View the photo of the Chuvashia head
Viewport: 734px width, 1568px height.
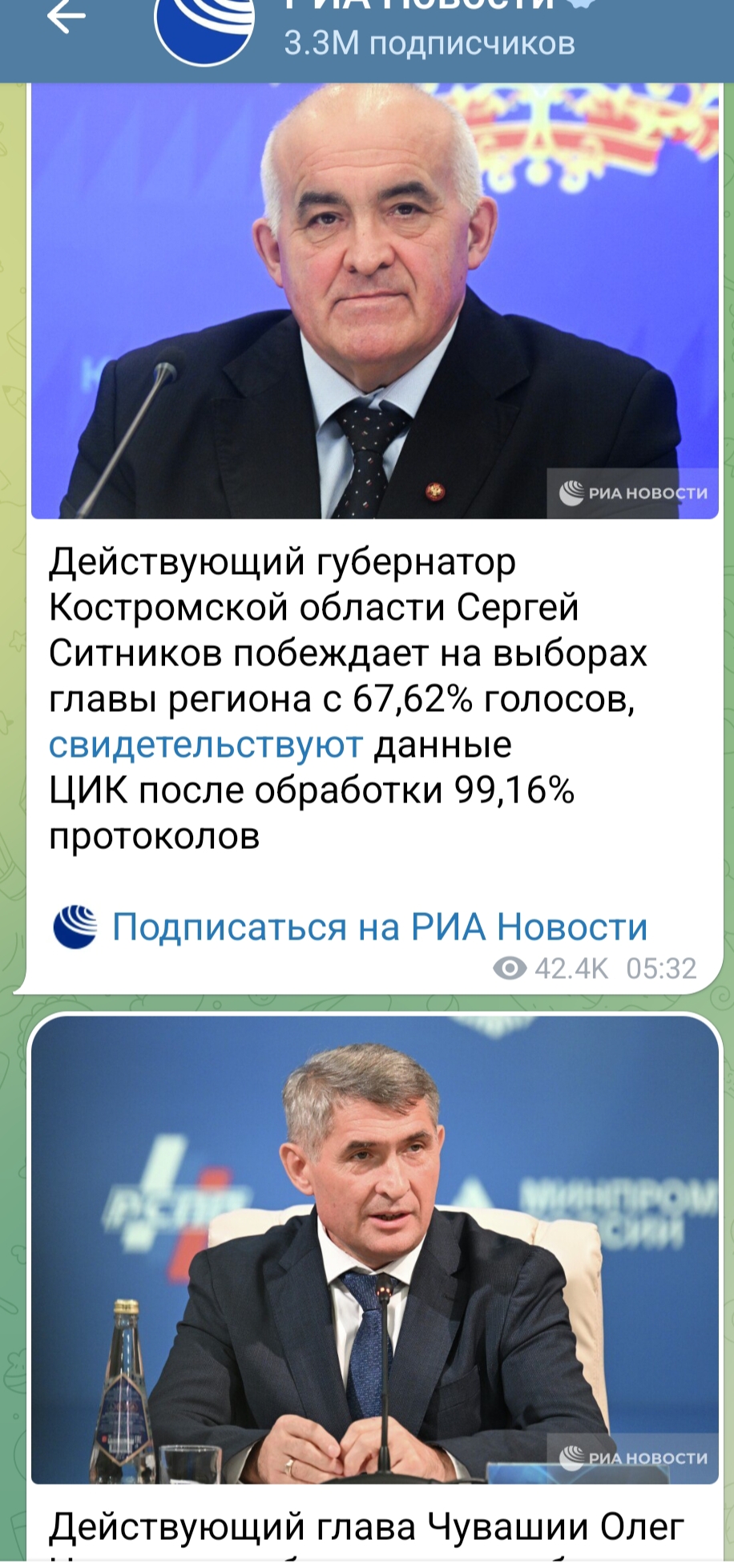[374, 1249]
